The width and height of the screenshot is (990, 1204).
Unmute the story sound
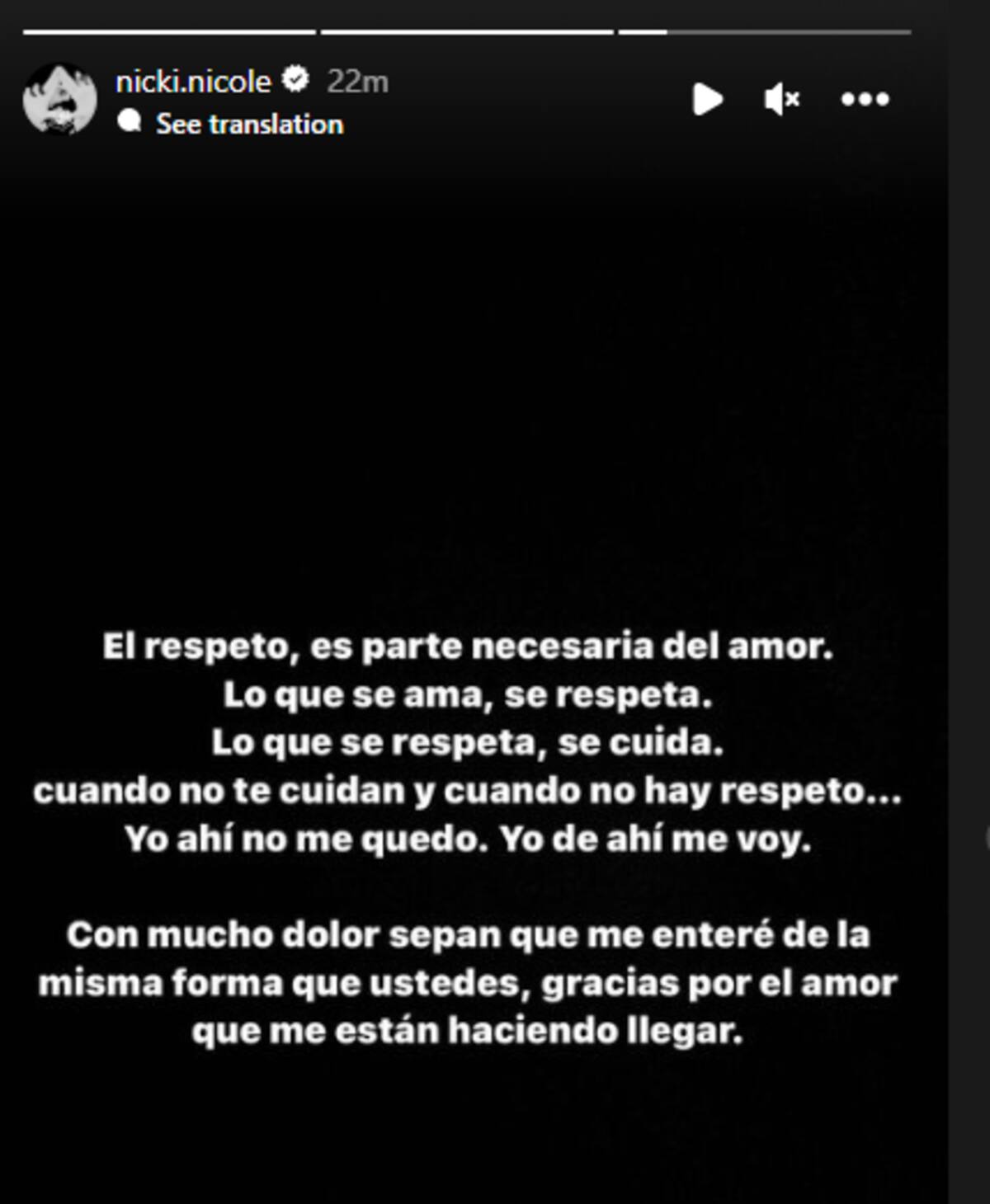click(780, 100)
